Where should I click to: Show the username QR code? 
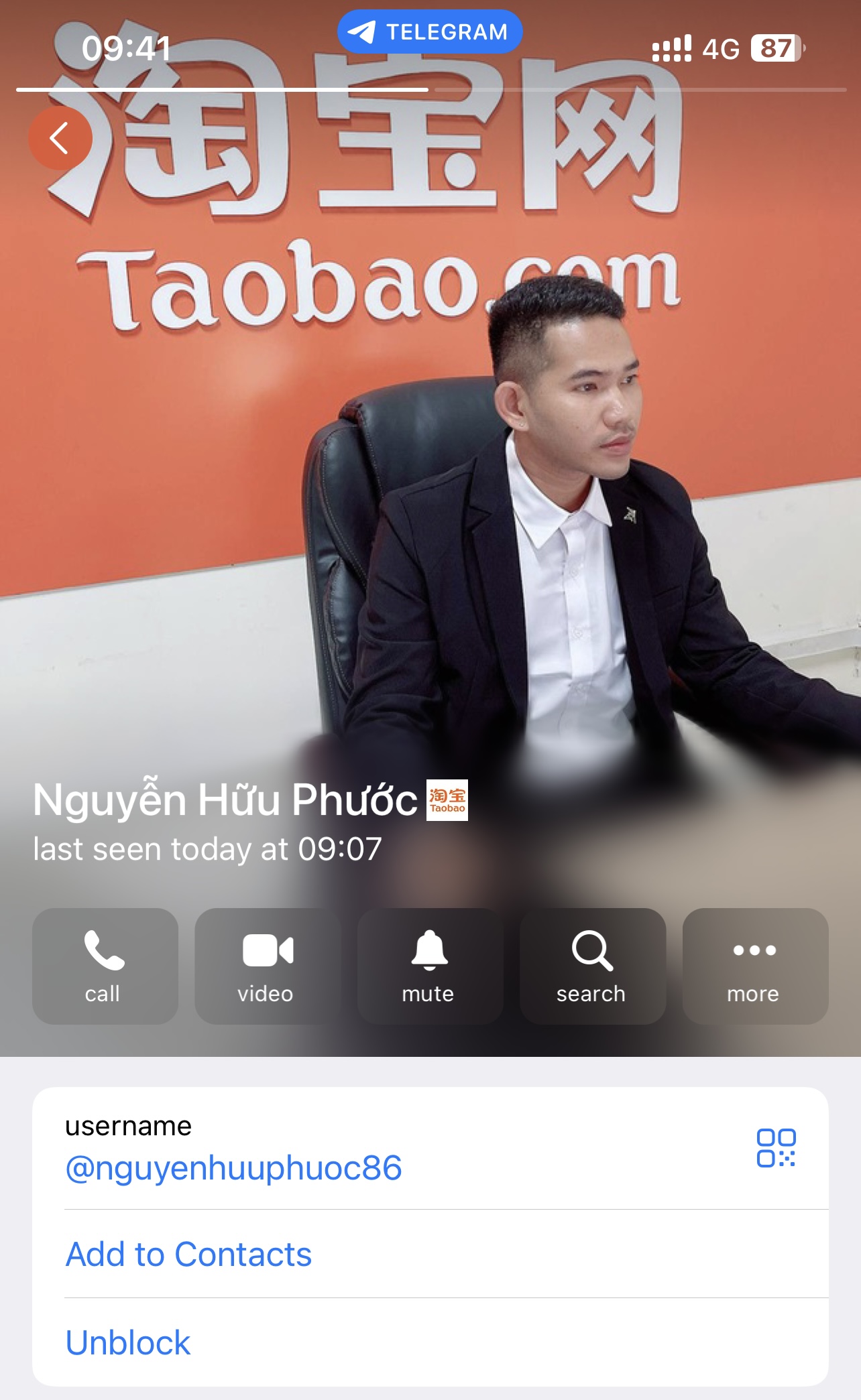[776, 1147]
